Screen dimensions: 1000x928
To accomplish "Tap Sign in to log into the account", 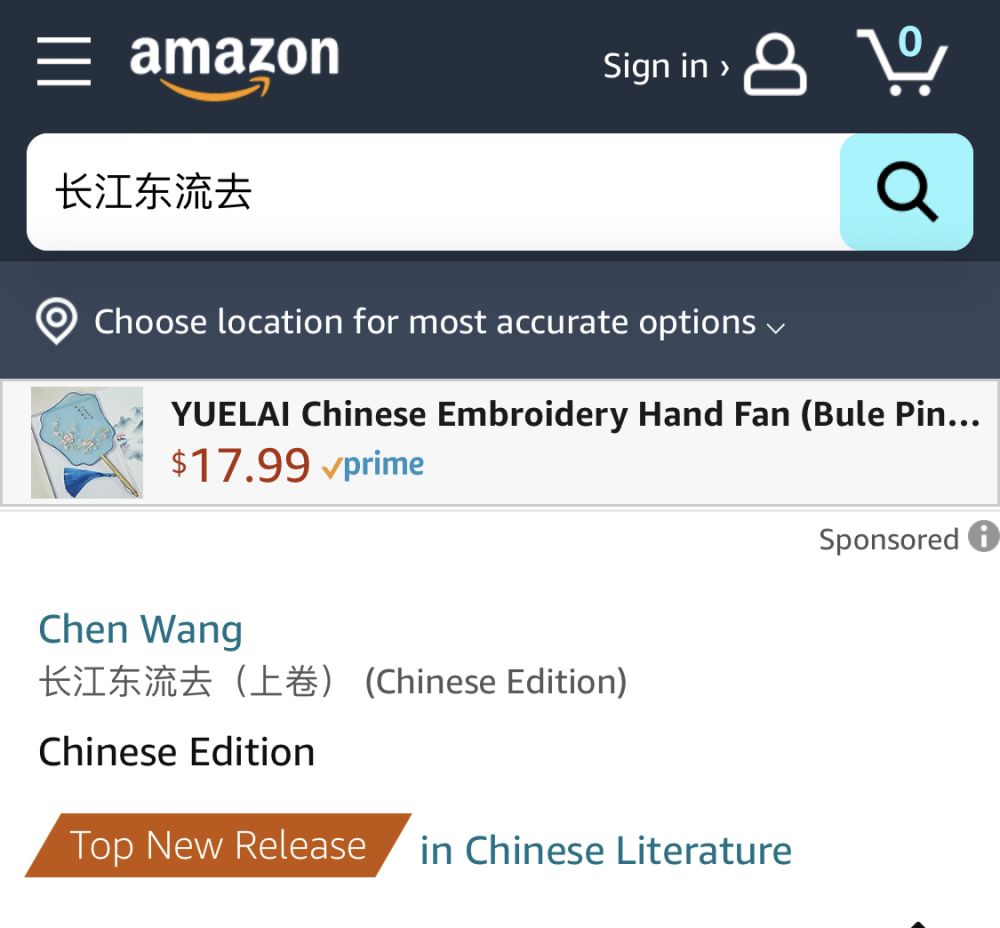I will 702,66.
